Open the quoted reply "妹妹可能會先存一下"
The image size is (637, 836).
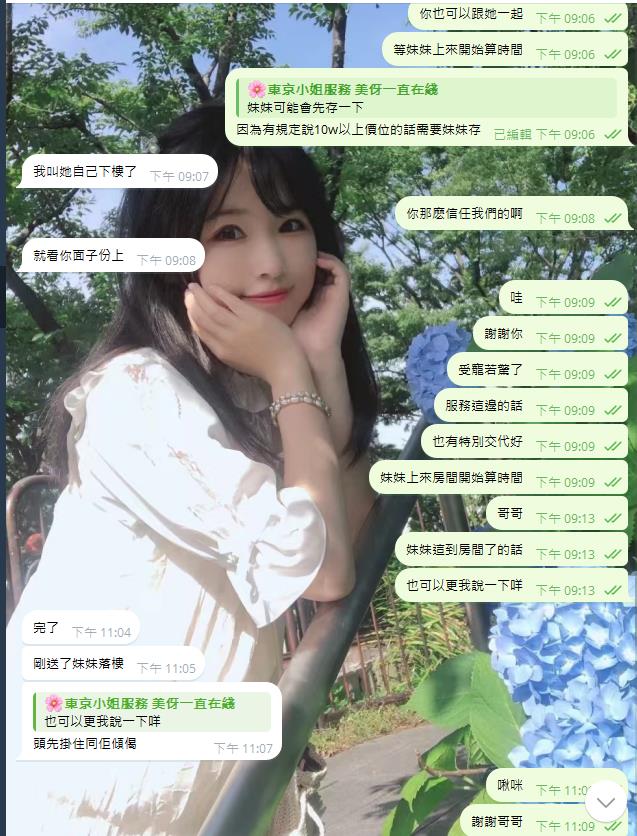click(342, 98)
